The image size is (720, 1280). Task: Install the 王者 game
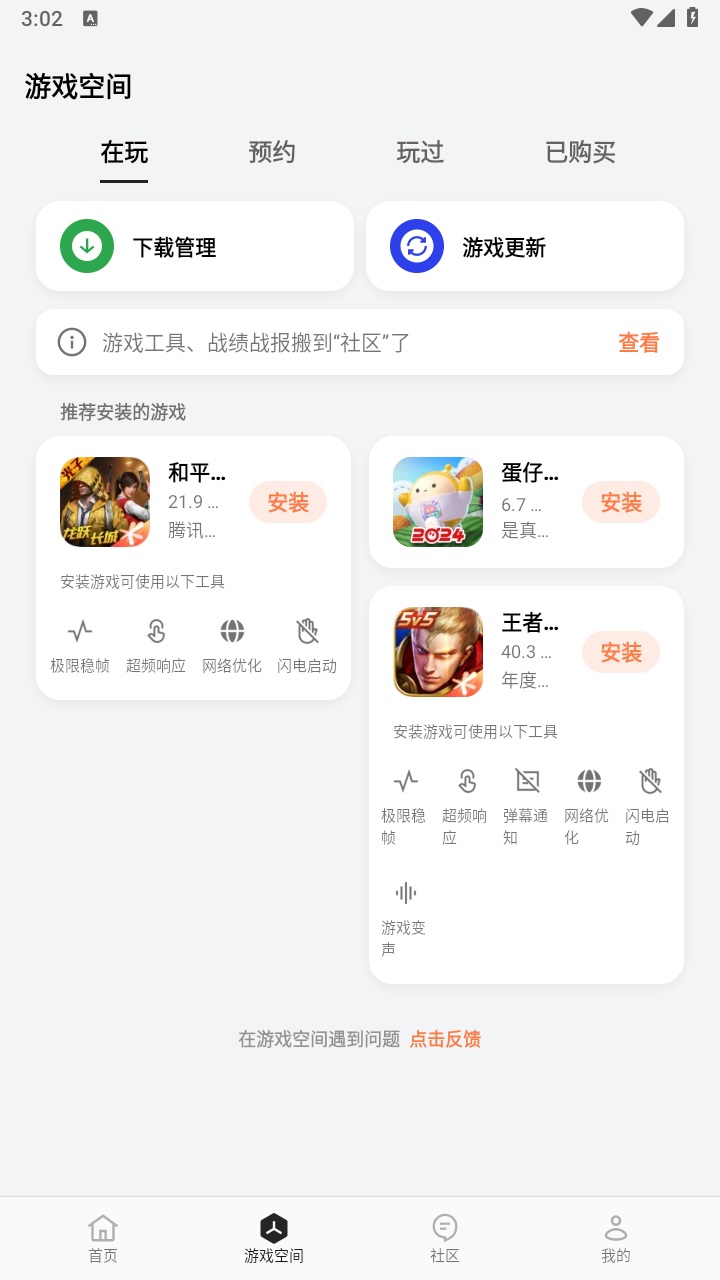click(x=621, y=652)
